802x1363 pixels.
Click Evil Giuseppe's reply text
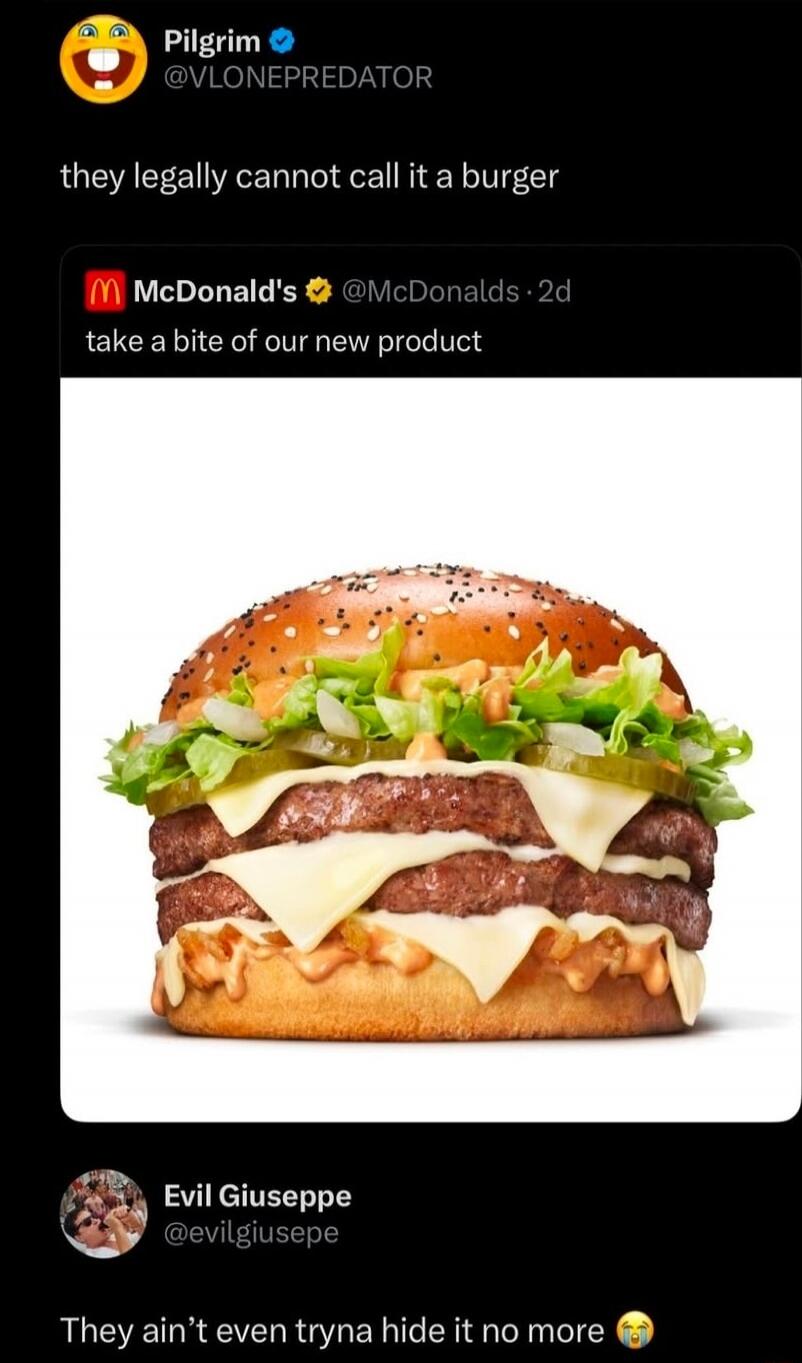point(330,1330)
